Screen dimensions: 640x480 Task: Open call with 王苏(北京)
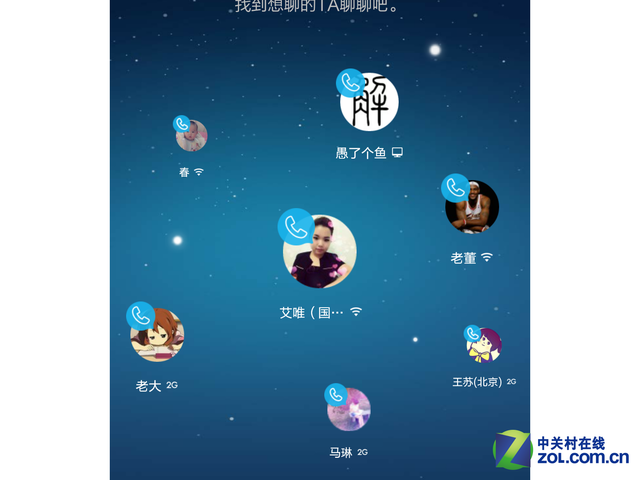[484, 345]
